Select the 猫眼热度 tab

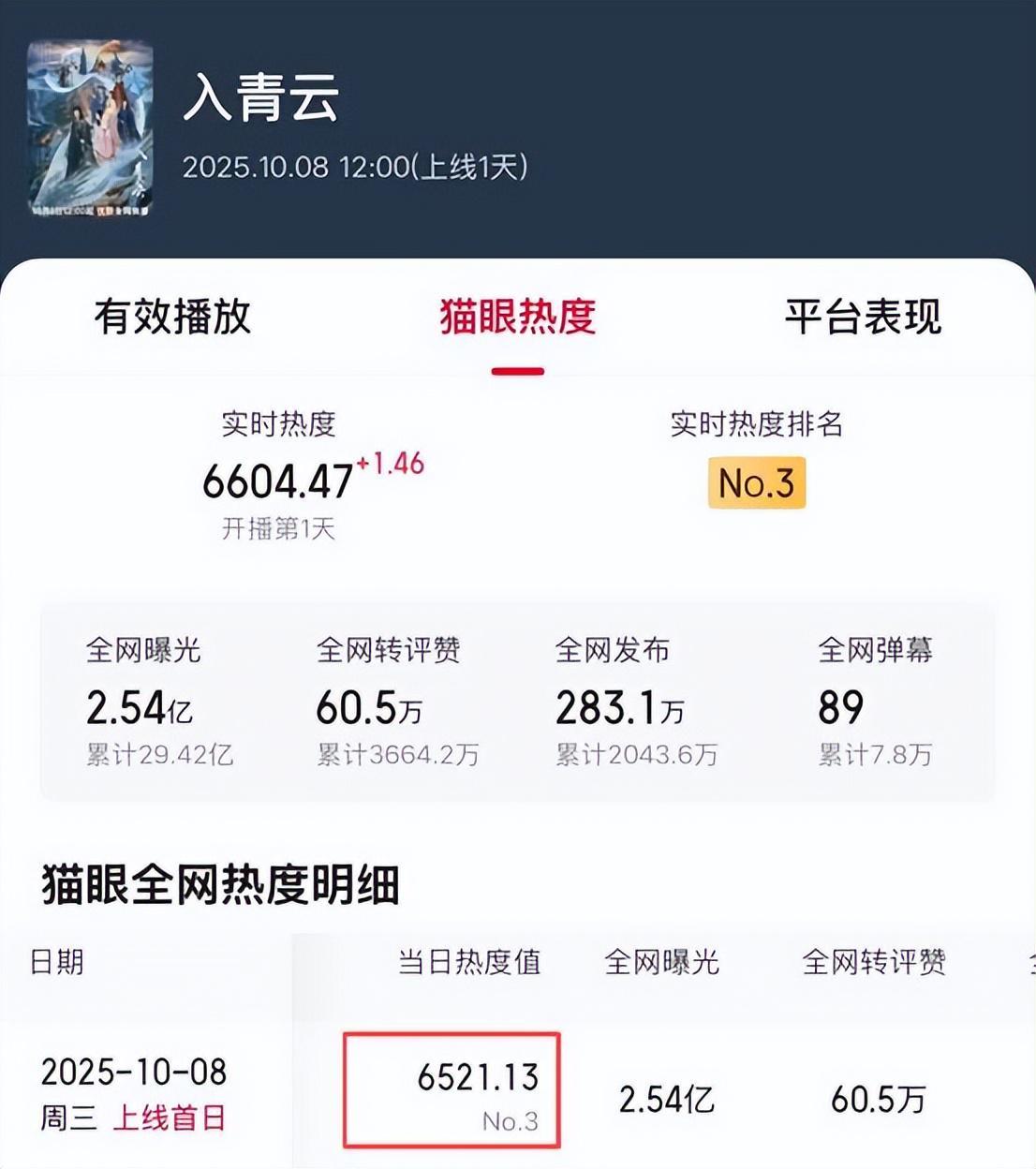(517, 317)
